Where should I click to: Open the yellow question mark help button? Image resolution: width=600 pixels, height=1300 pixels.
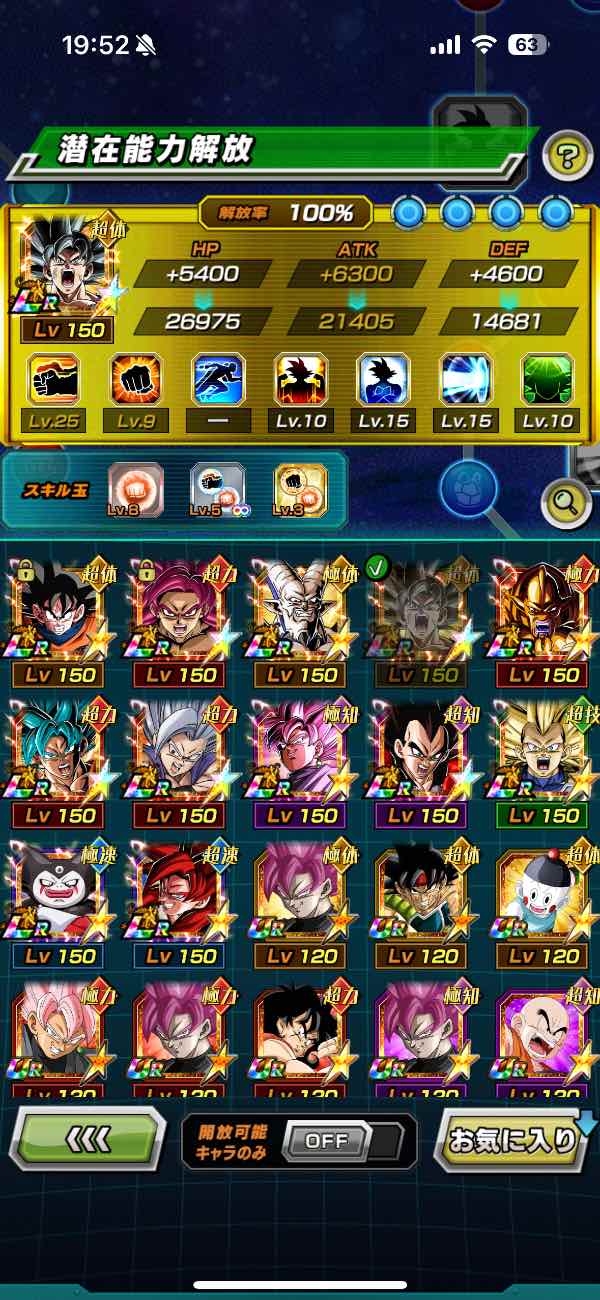[567, 156]
